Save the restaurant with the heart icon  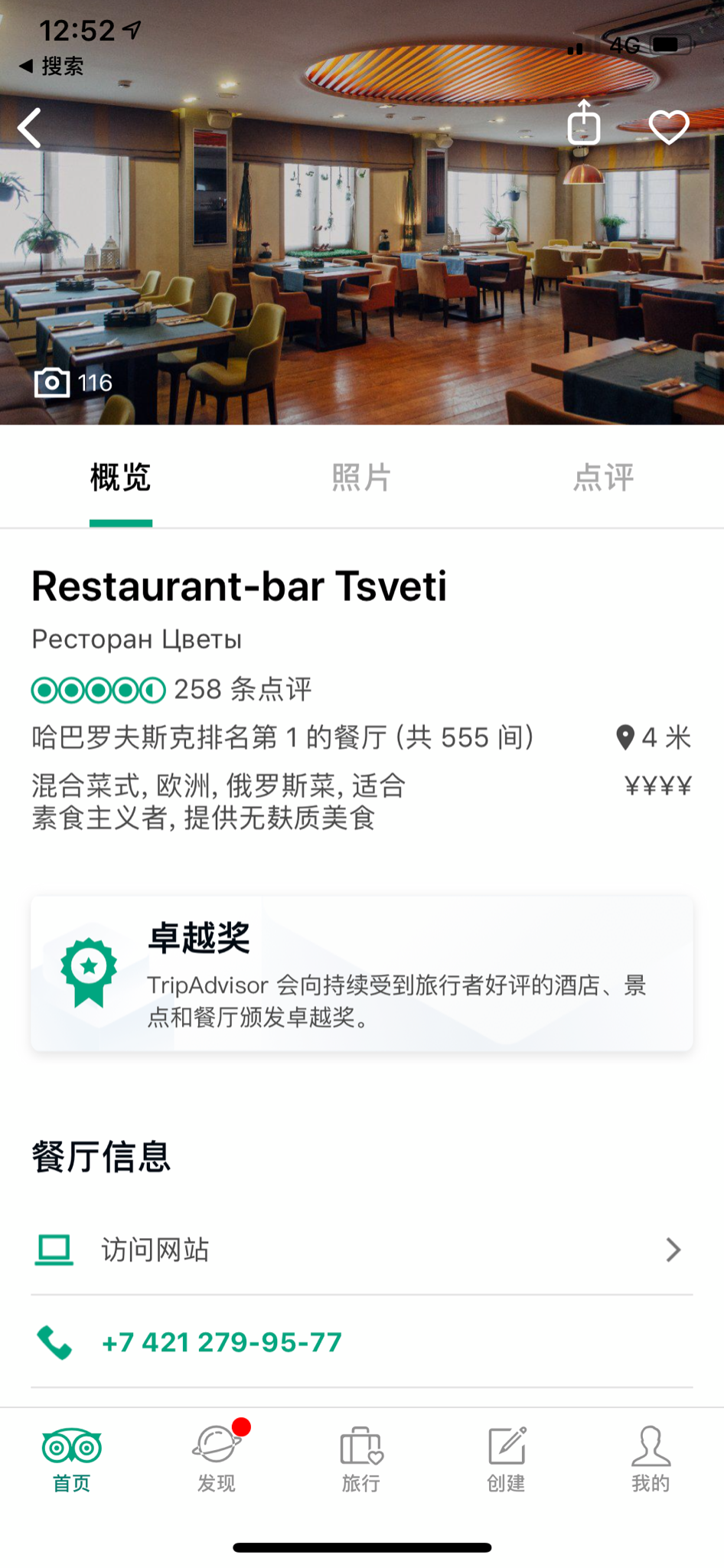pyautogui.click(x=669, y=127)
